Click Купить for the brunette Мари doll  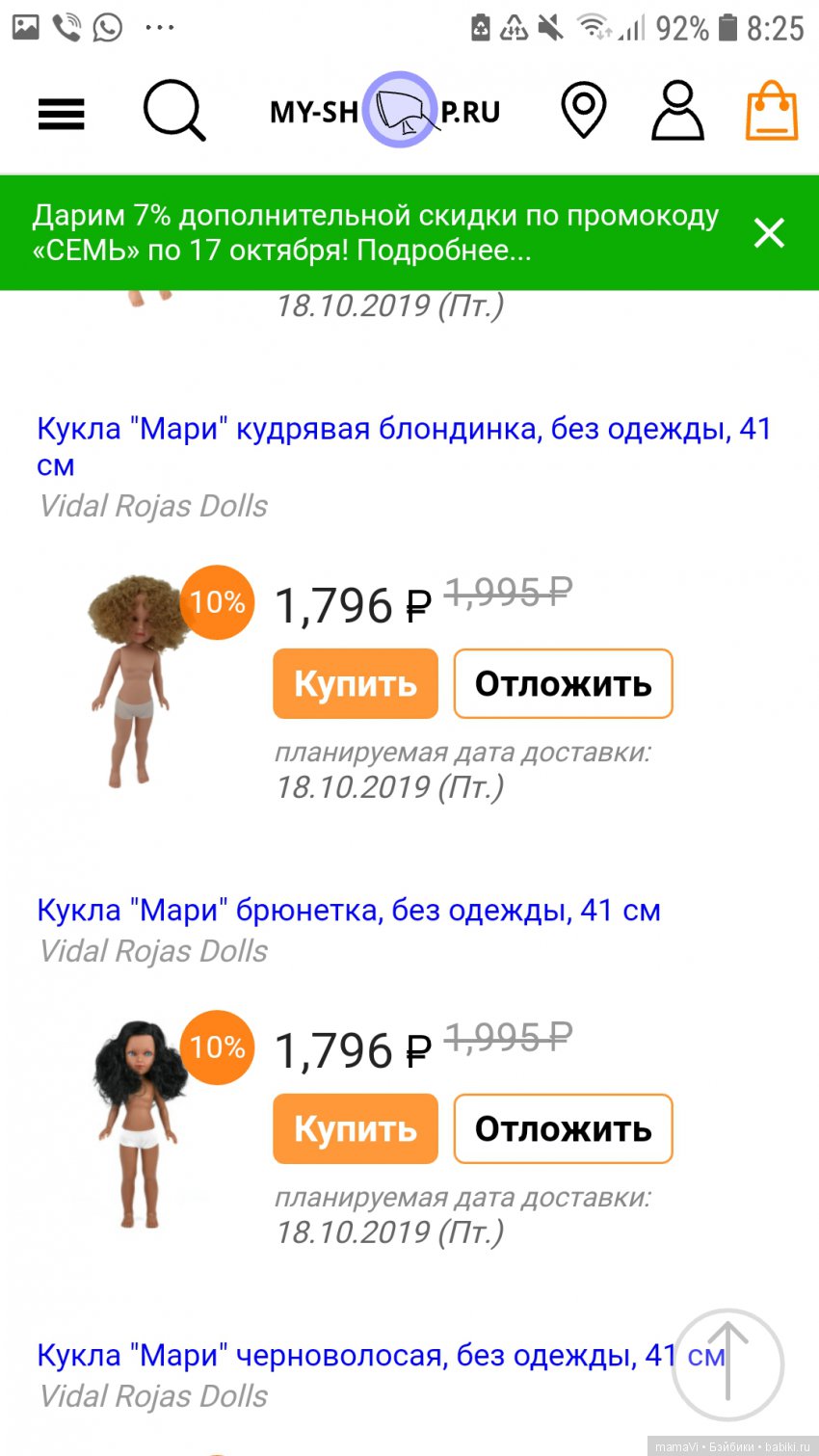pyautogui.click(x=355, y=1127)
